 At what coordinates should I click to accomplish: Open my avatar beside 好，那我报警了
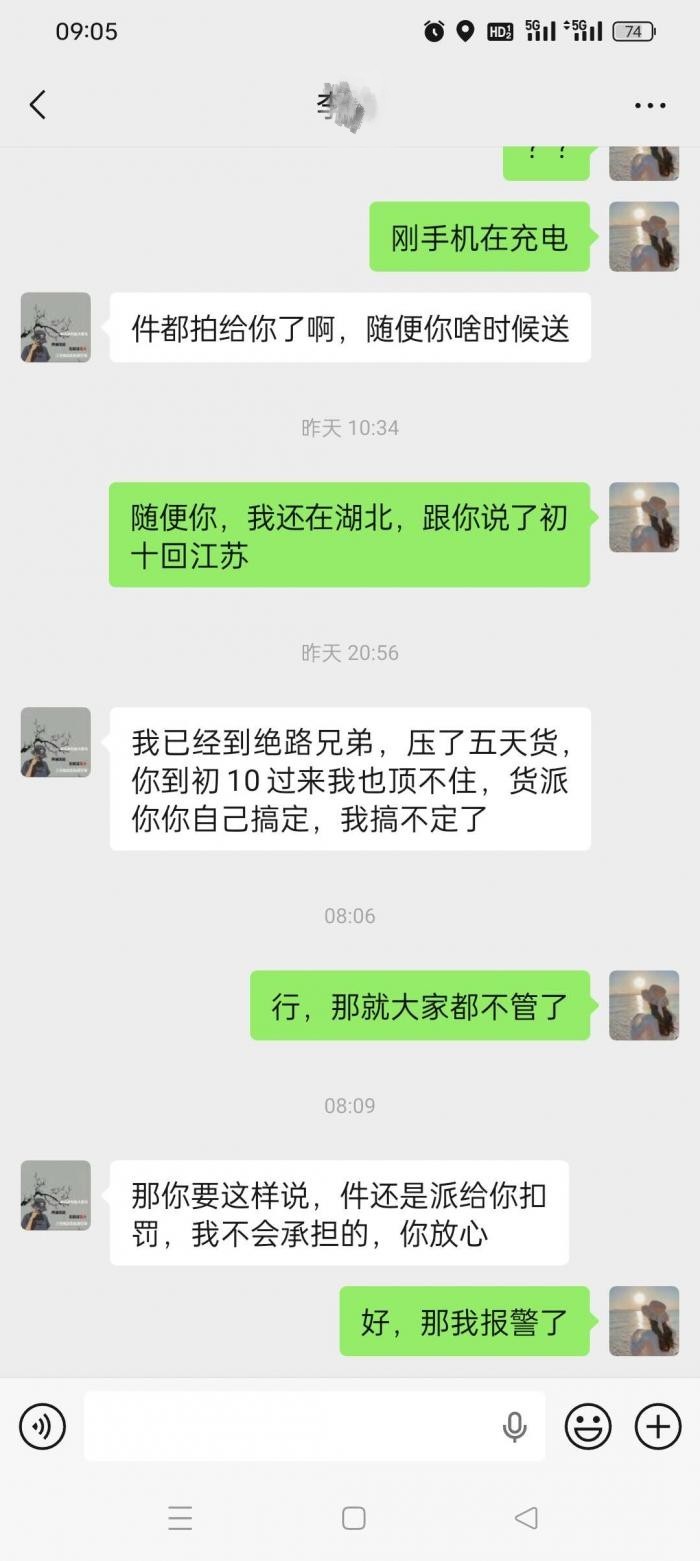(x=644, y=1321)
